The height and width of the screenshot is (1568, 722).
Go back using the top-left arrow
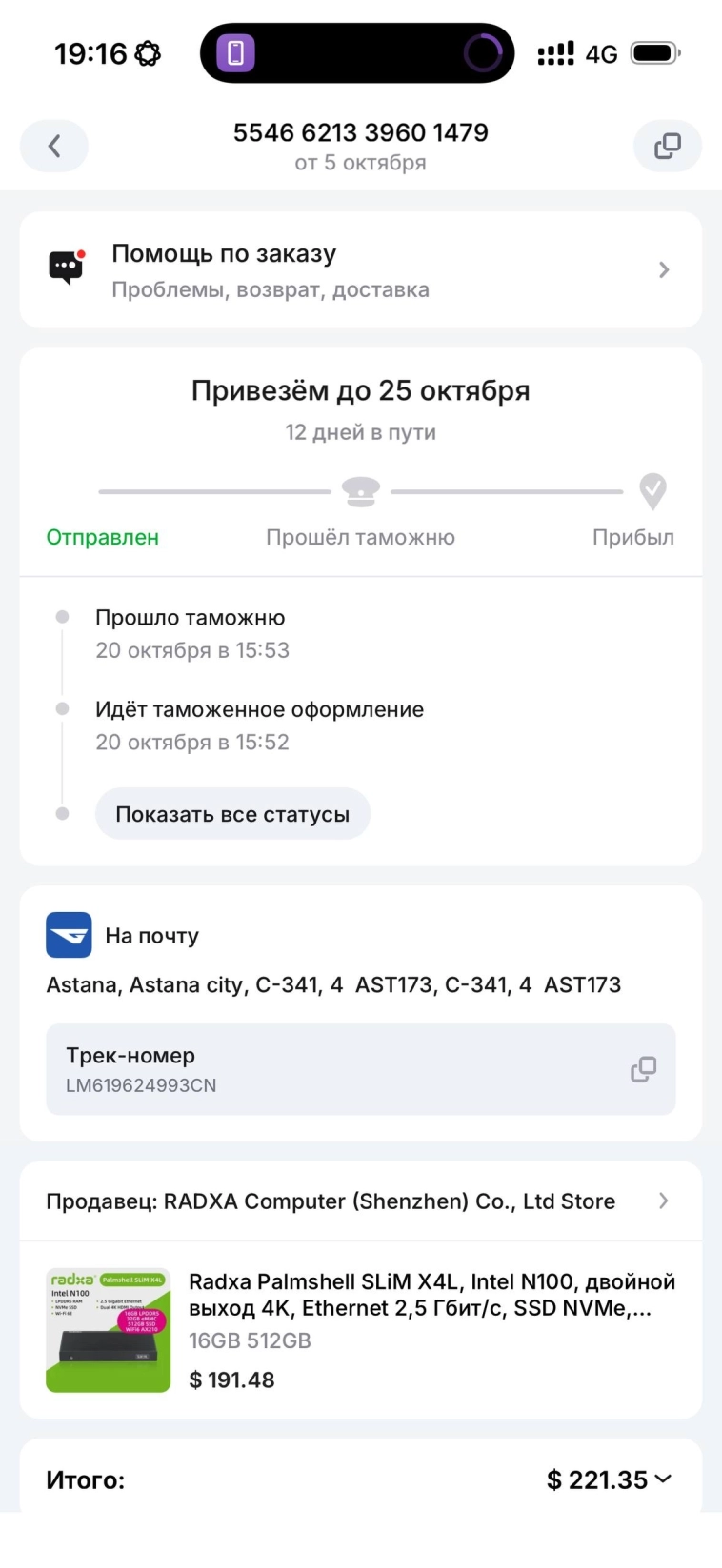coord(54,146)
